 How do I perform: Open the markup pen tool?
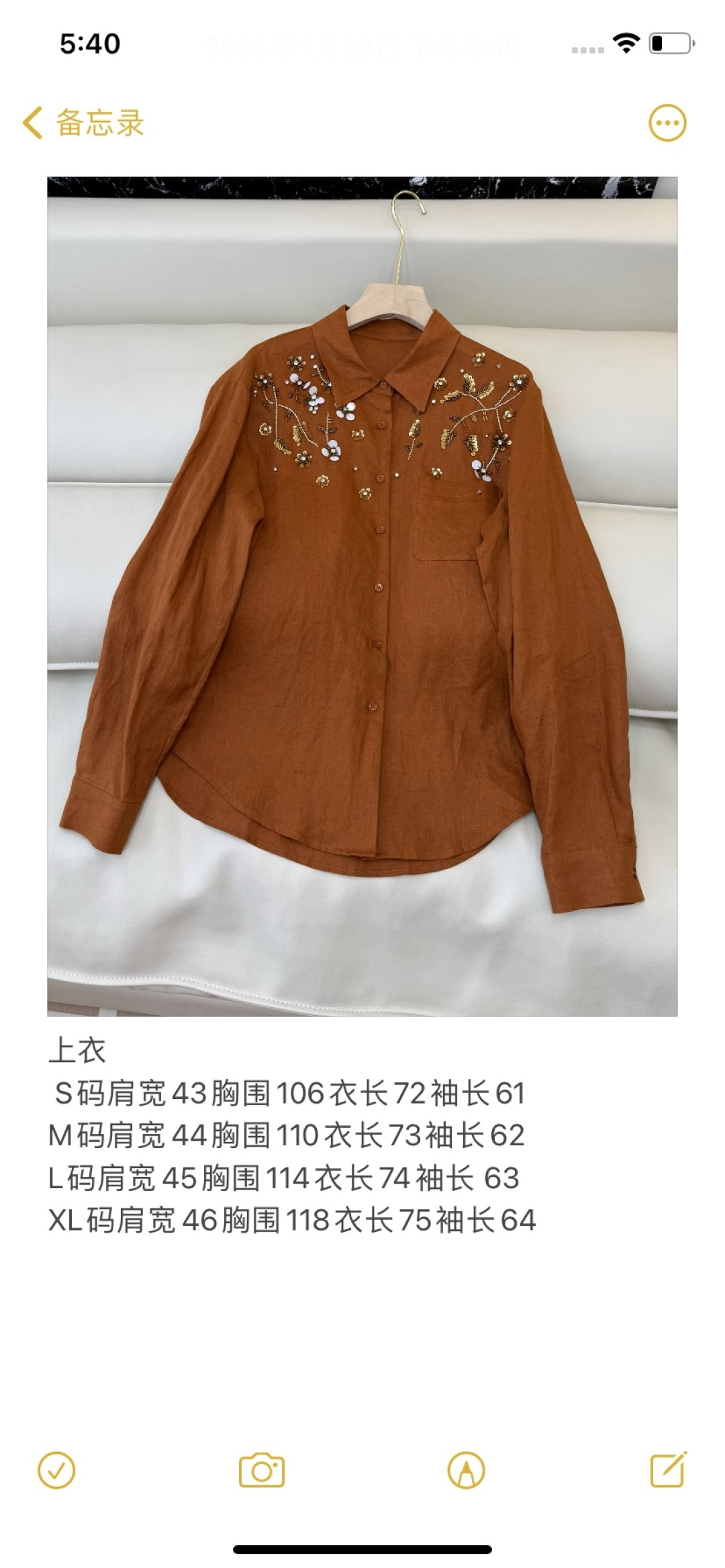click(466, 1471)
